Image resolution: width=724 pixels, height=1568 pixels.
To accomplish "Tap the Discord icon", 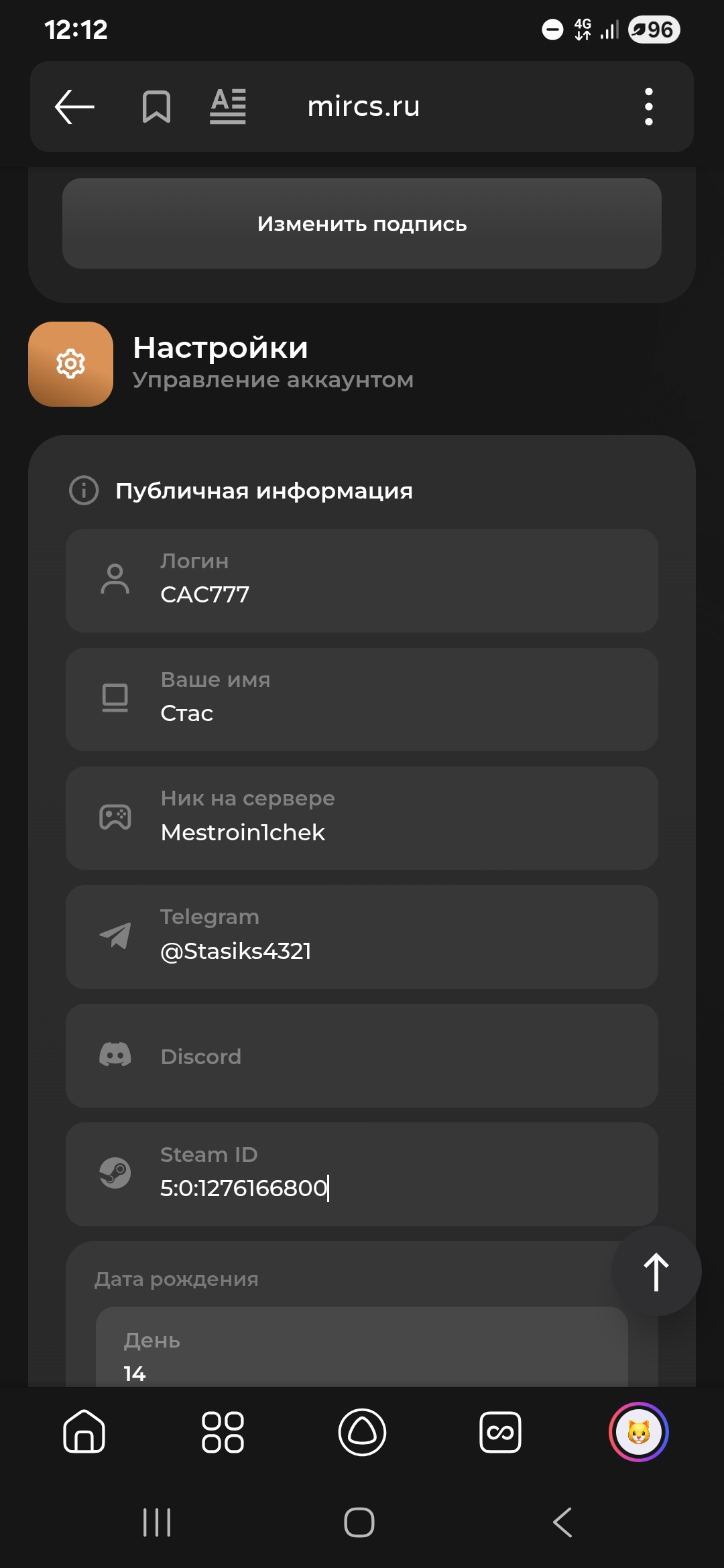I will pos(115,1053).
